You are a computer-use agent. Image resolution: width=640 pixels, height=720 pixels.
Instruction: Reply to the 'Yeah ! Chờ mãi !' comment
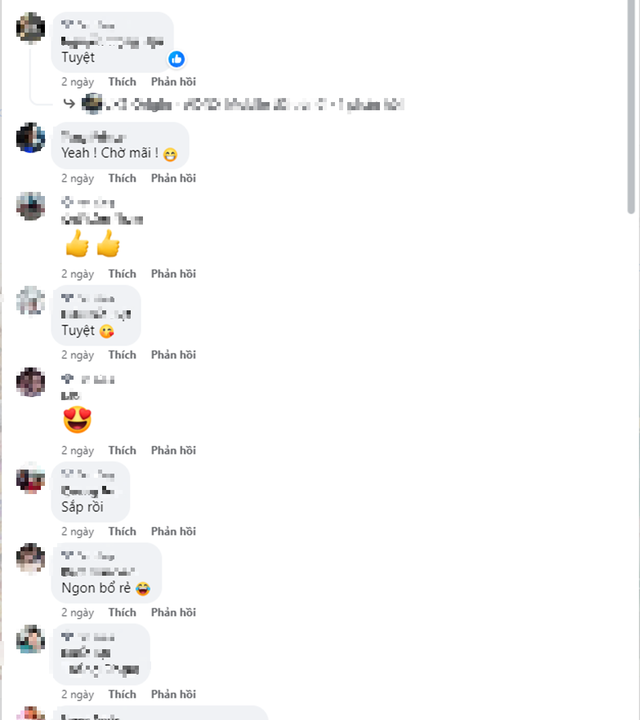[x=173, y=178]
